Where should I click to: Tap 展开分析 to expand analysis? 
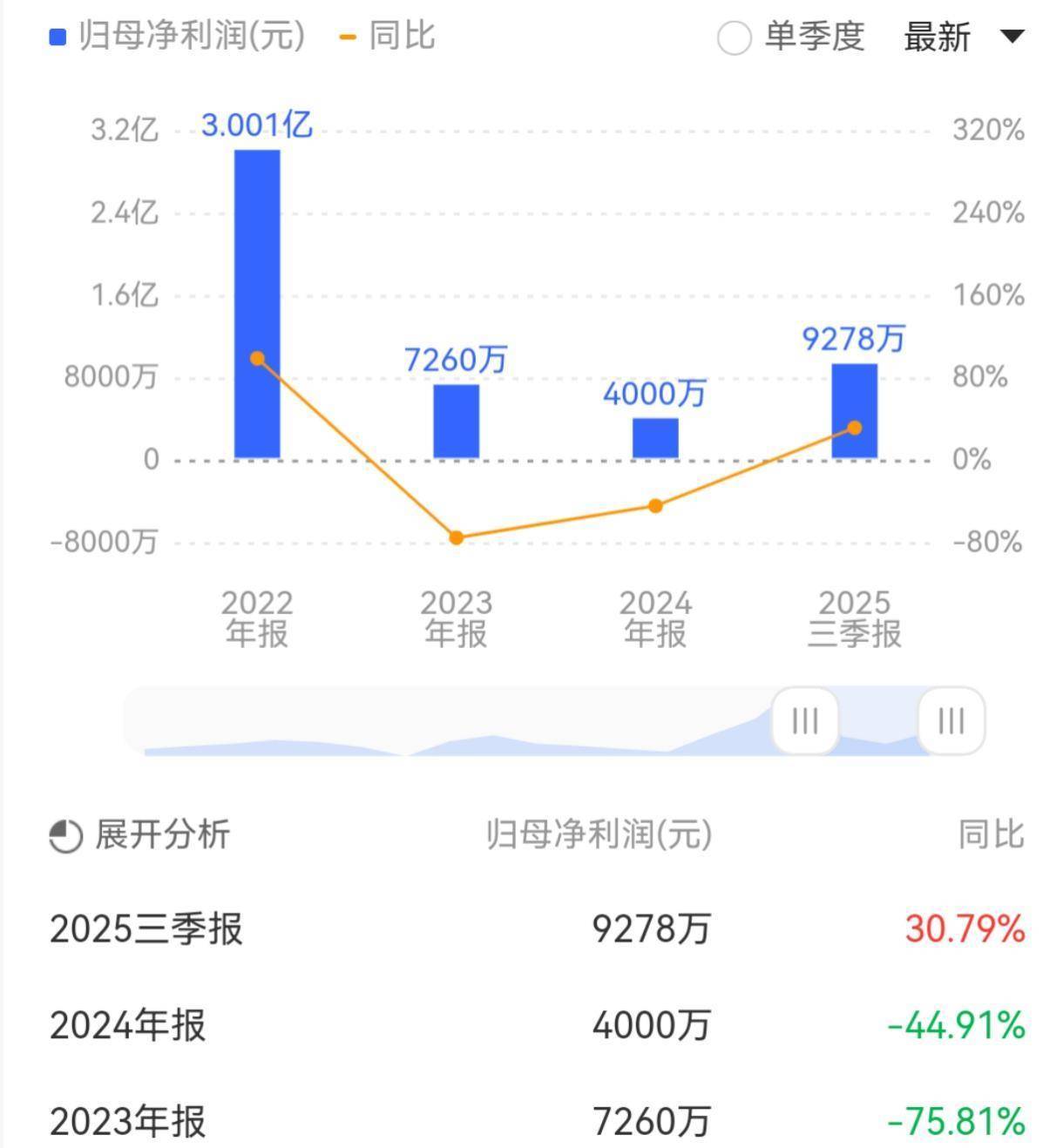[x=139, y=835]
